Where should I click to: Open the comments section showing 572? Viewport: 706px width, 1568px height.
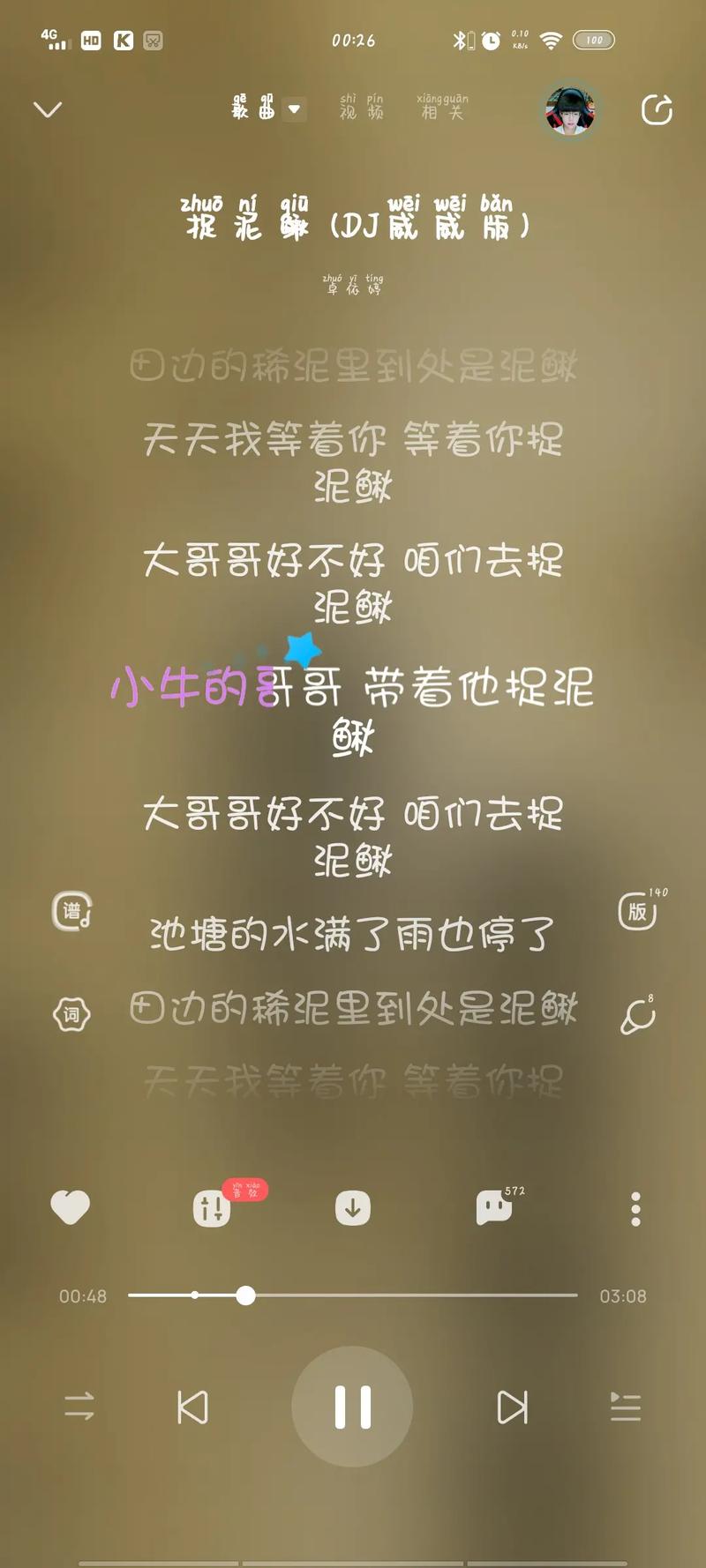(x=494, y=1208)
